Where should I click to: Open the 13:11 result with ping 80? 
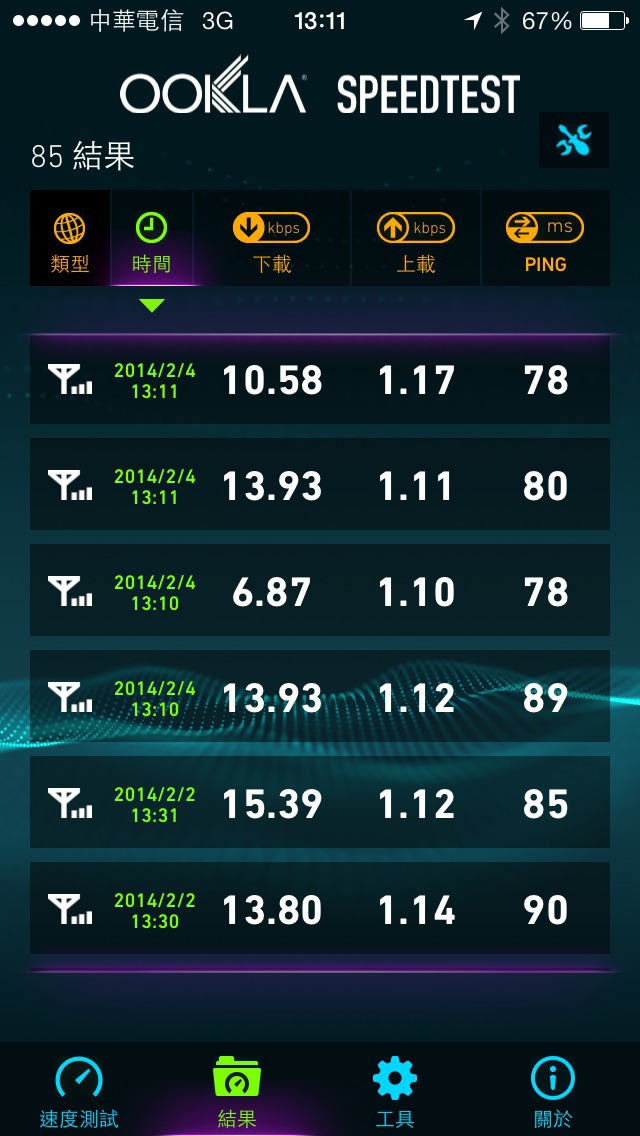(x=320, y=486)
